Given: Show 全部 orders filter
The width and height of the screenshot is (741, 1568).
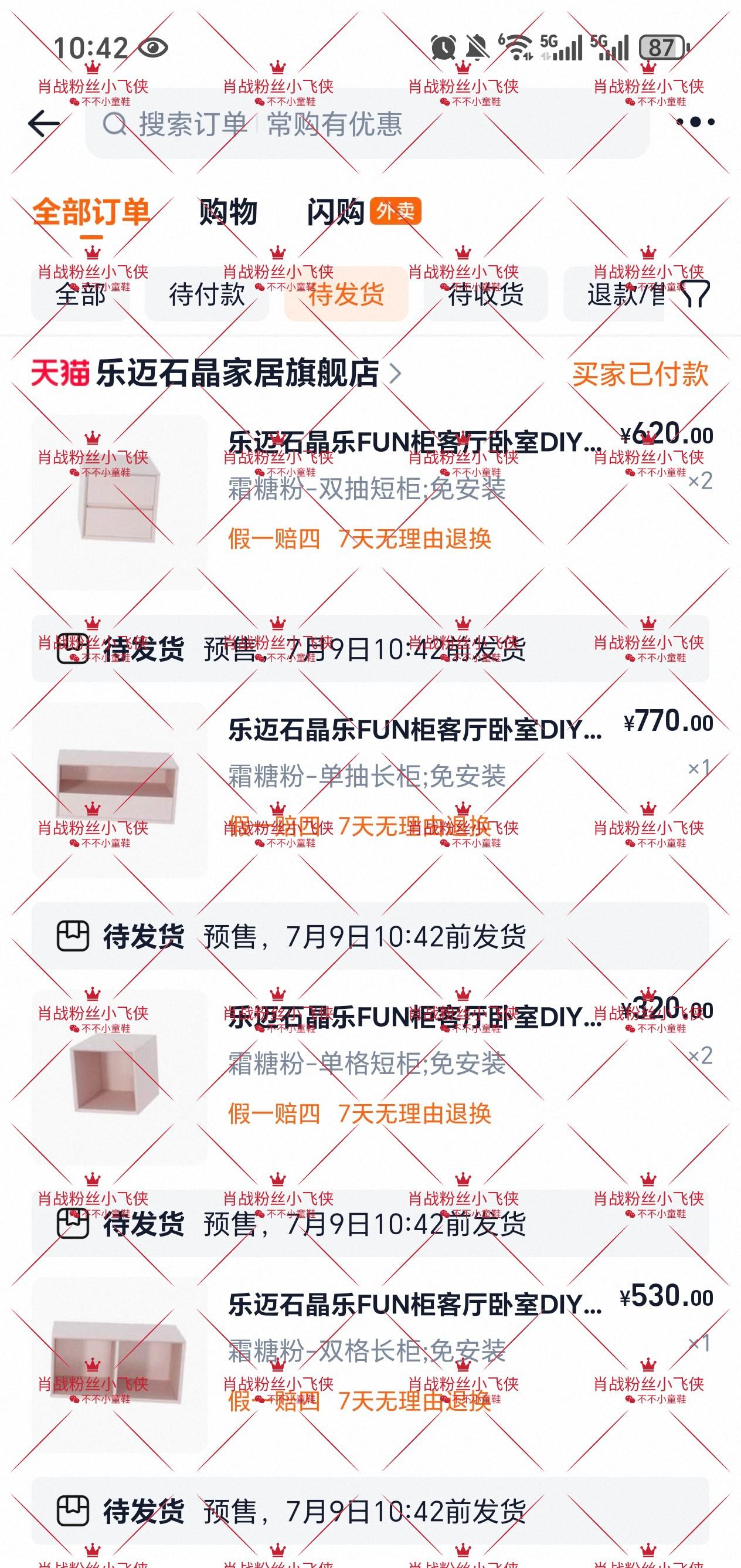Looking at the screenshot, I should 80,294.
